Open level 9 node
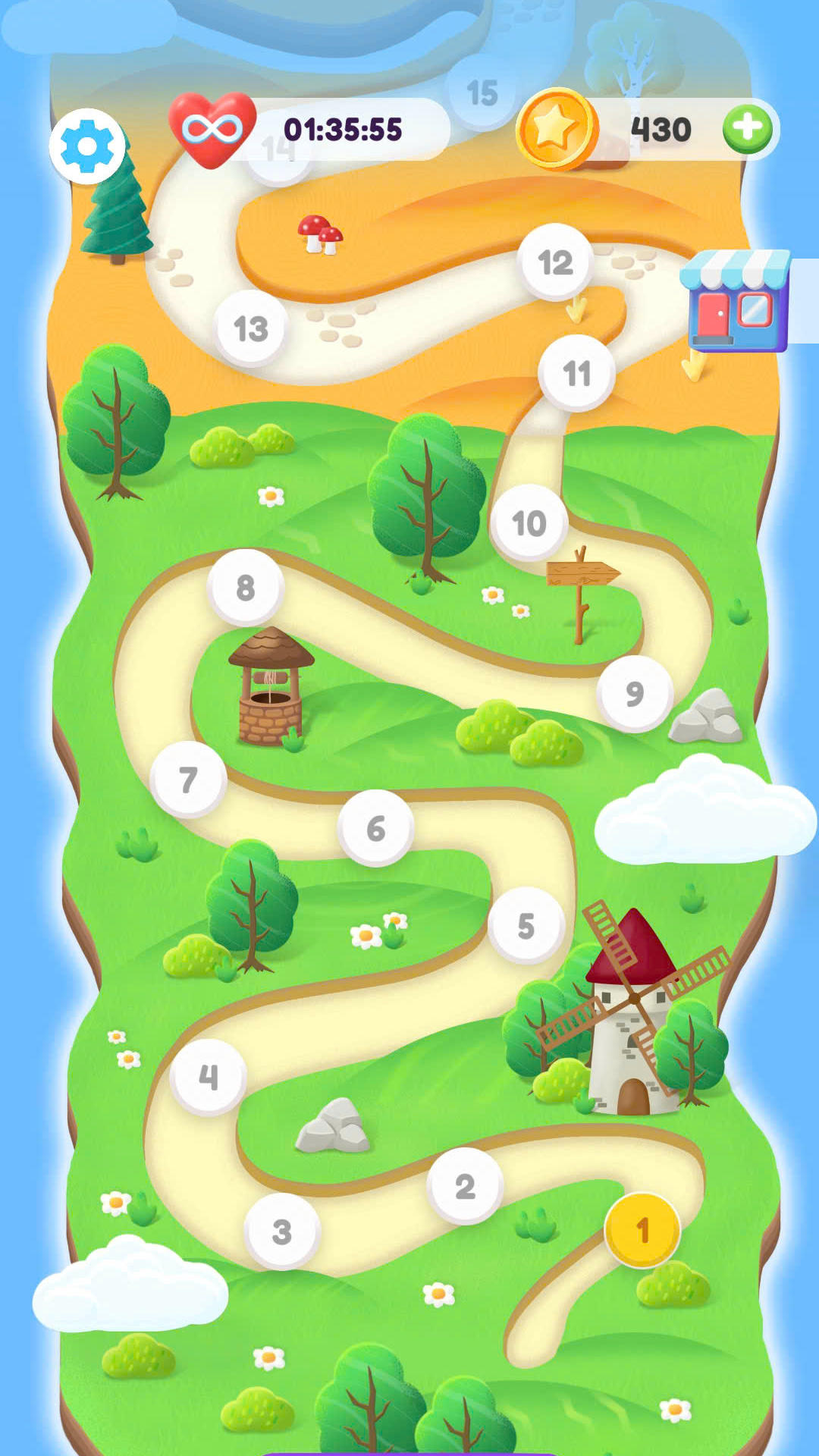This screenshot has width=819, height=1456. (x=635, y=693)
